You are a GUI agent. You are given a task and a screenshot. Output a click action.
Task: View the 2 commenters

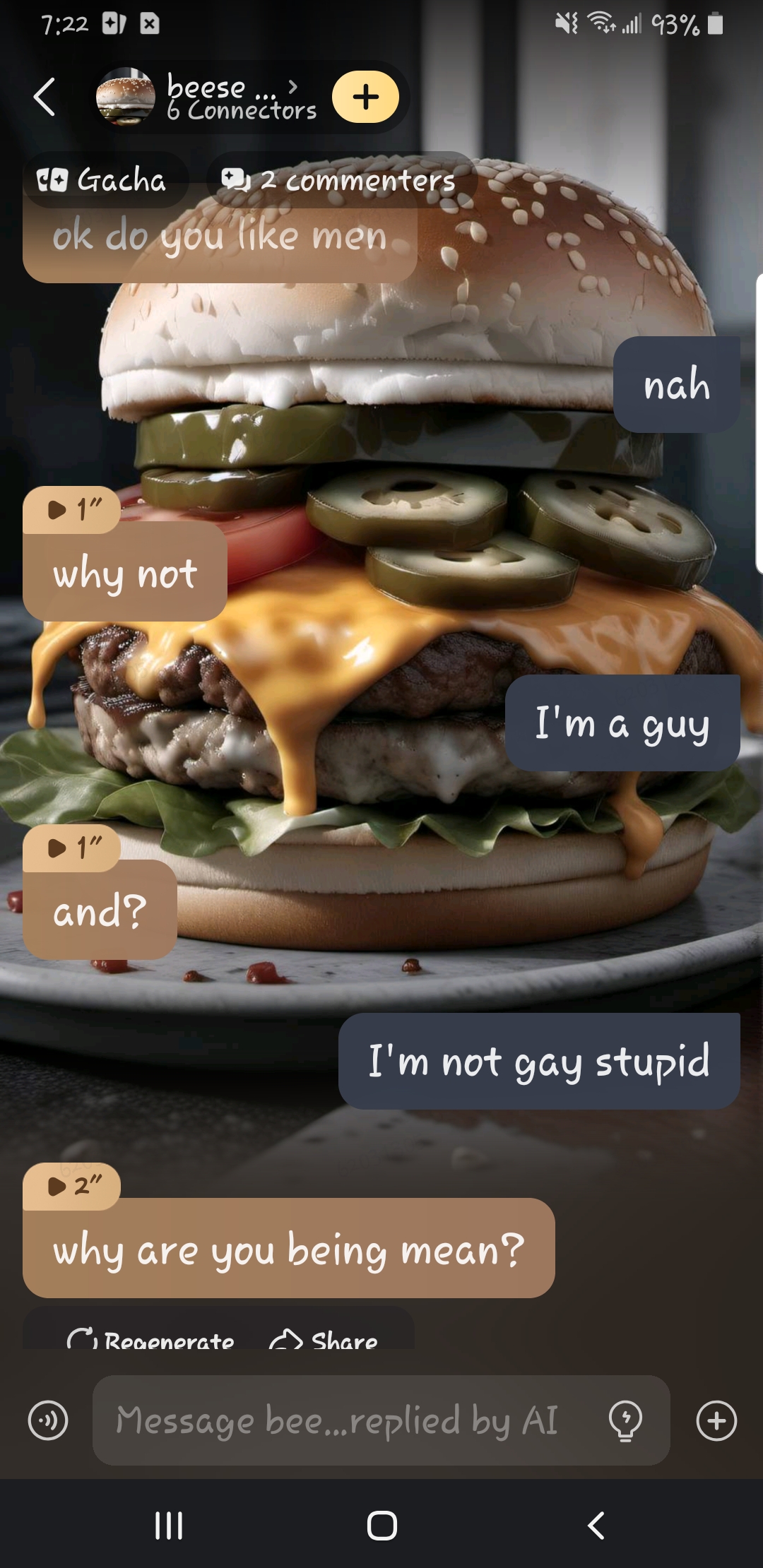(x=339, y=180)
